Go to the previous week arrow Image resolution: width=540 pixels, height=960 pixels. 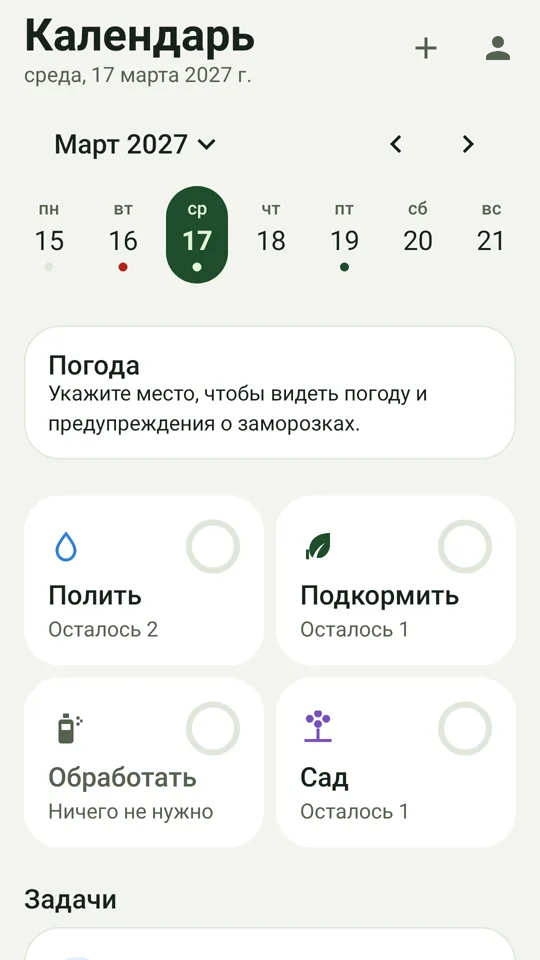coord(396,144)
